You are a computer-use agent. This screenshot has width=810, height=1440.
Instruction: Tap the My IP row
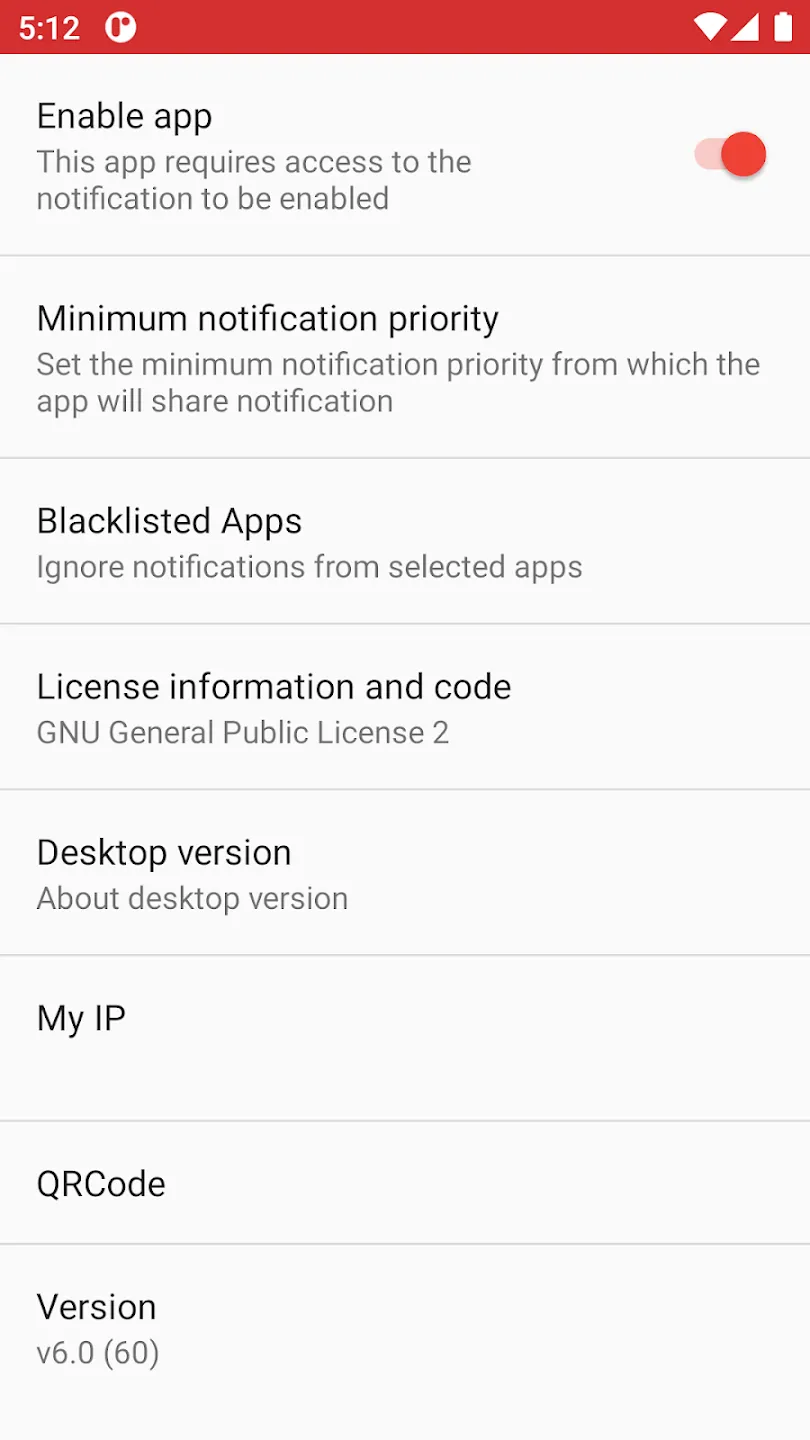405,1039
